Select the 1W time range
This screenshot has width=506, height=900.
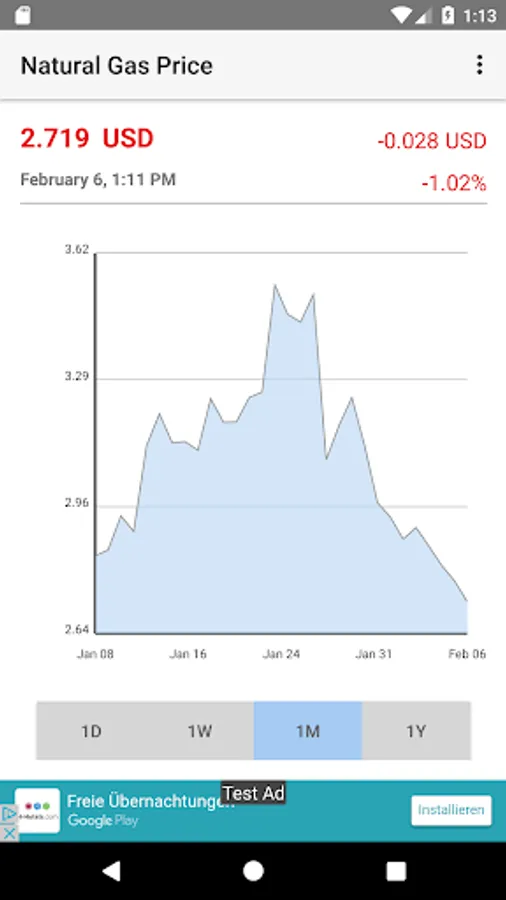click(199, 731)
